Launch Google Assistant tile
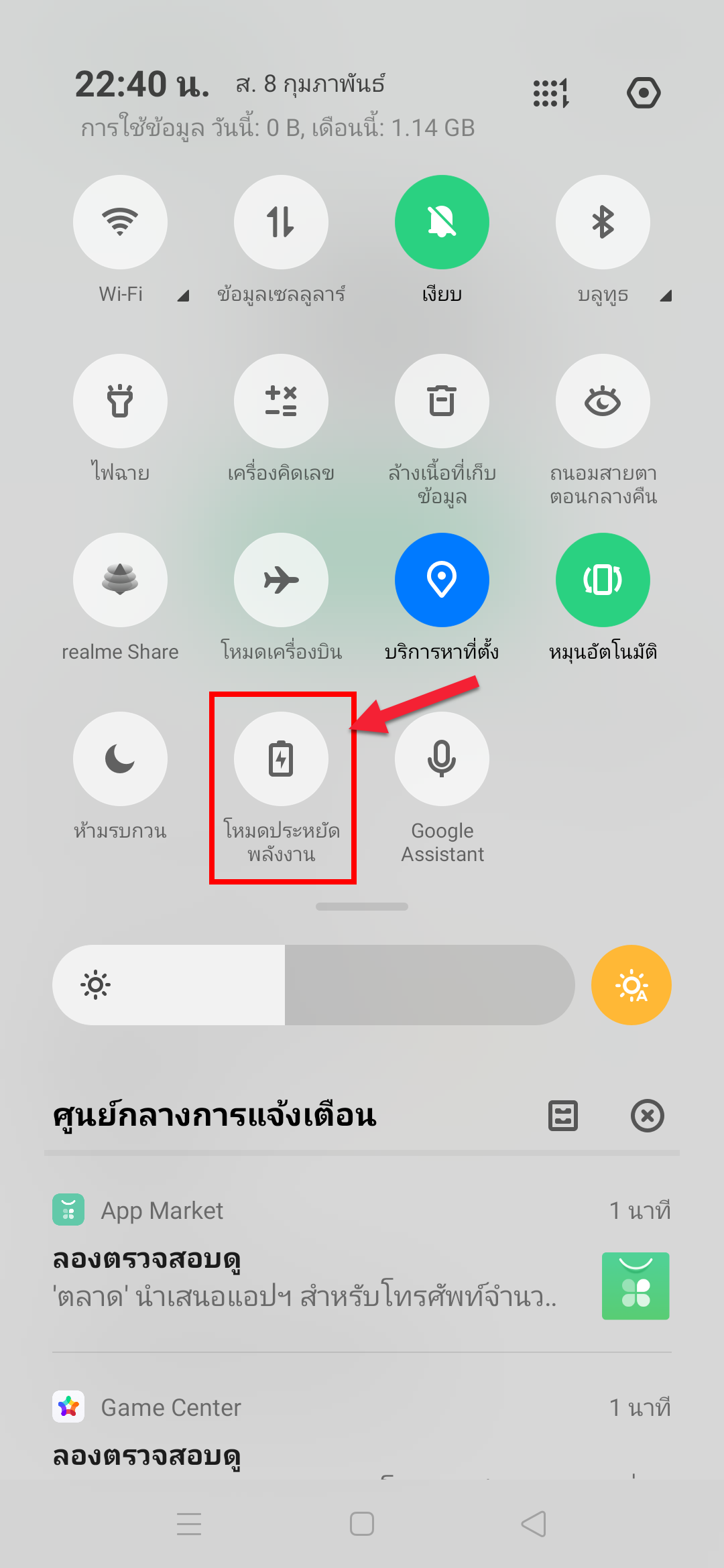Screen dimensions: 724x1568 point(442,759)
